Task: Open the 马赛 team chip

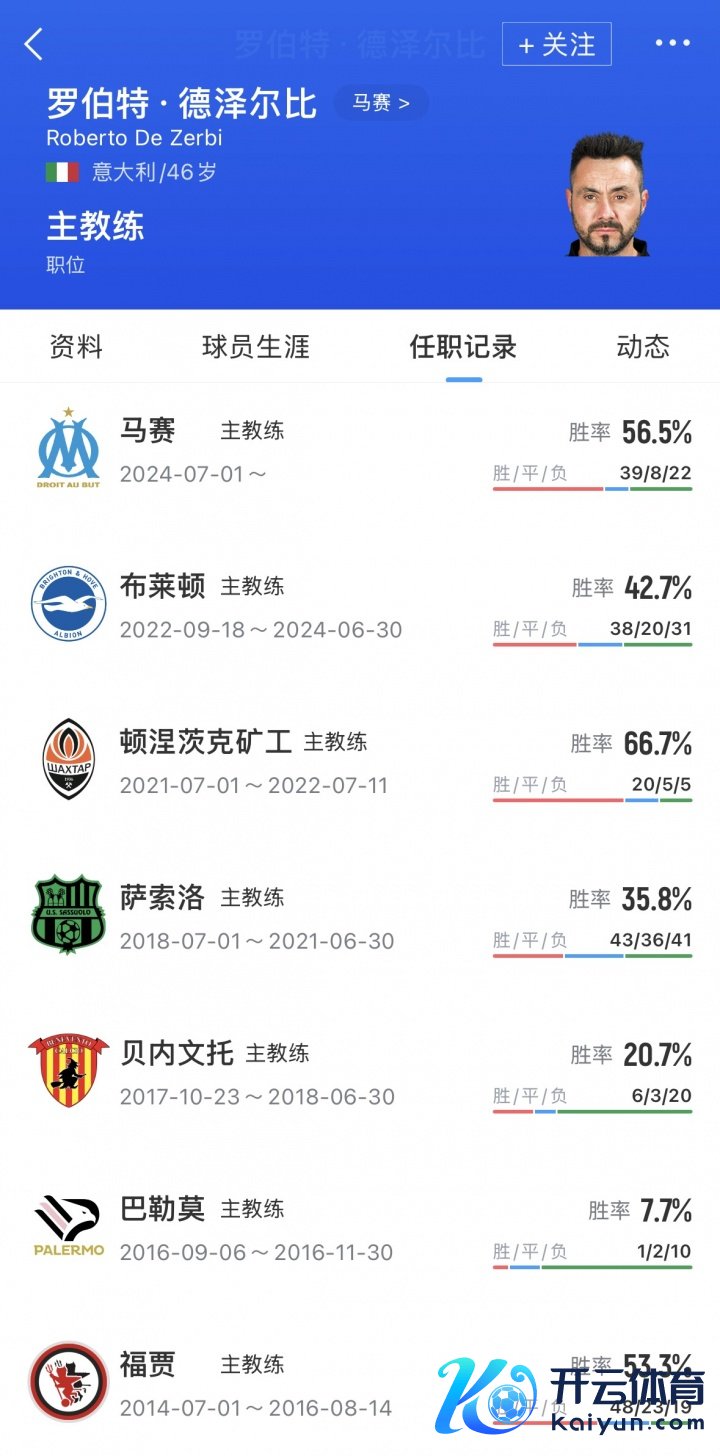Action: [381, 103]
